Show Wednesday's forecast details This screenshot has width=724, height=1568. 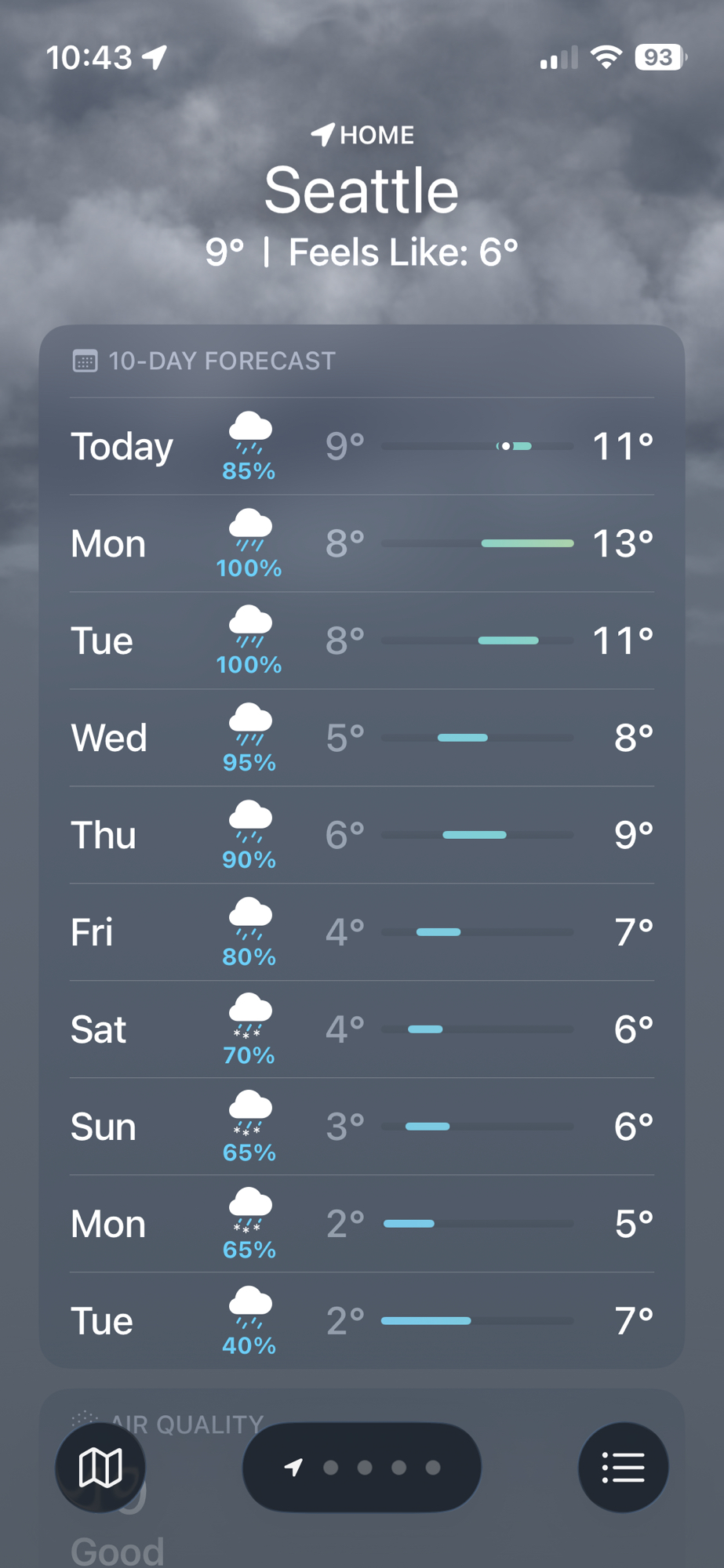362,738
